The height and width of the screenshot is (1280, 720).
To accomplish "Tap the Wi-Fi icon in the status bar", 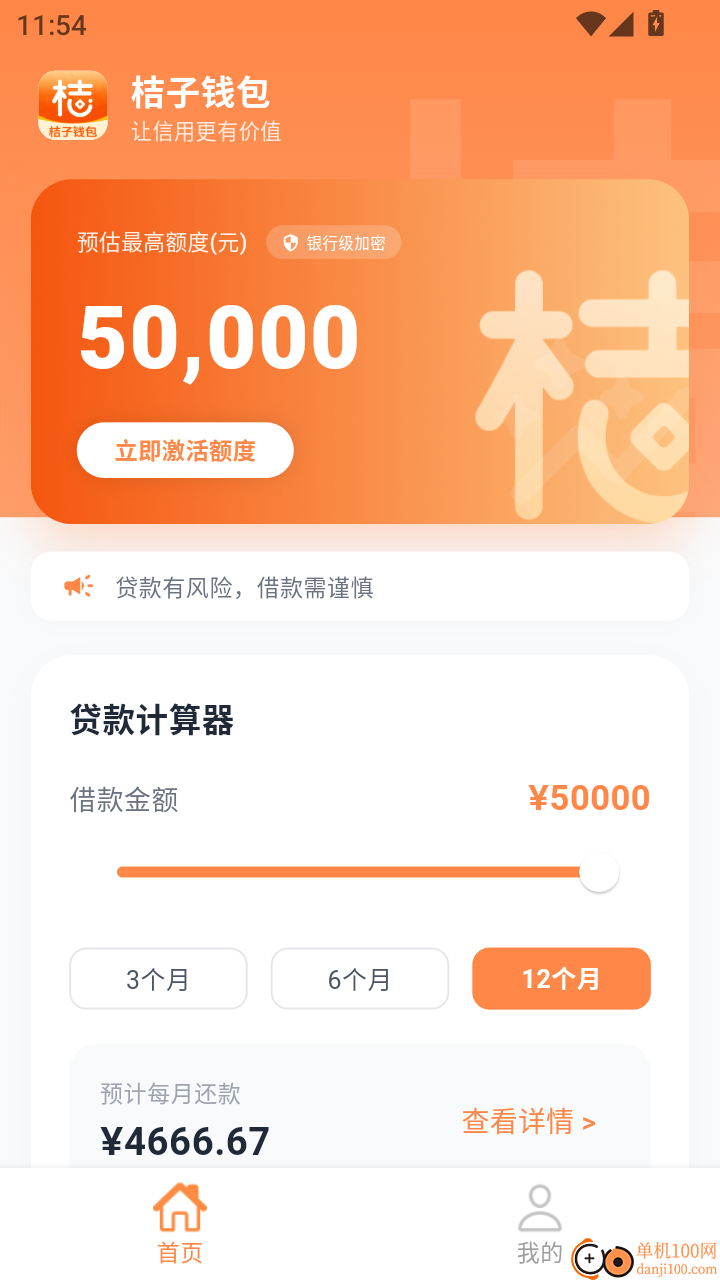I will 588,22.
